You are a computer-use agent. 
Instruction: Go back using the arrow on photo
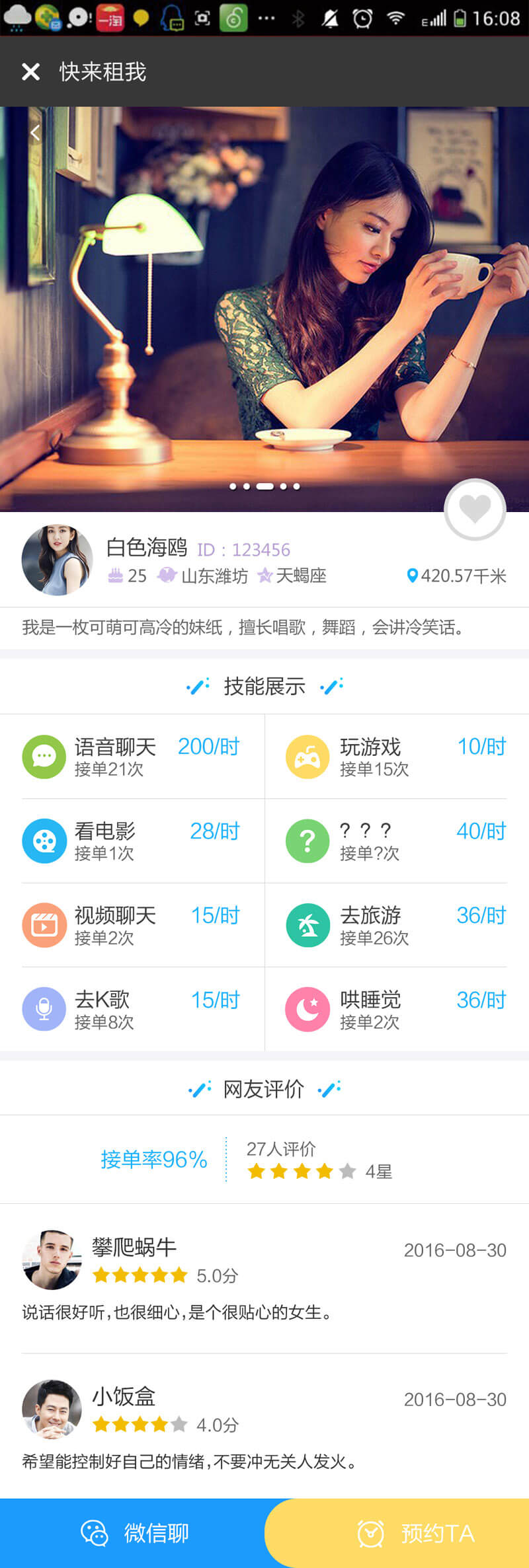click(x=35, y=133)
